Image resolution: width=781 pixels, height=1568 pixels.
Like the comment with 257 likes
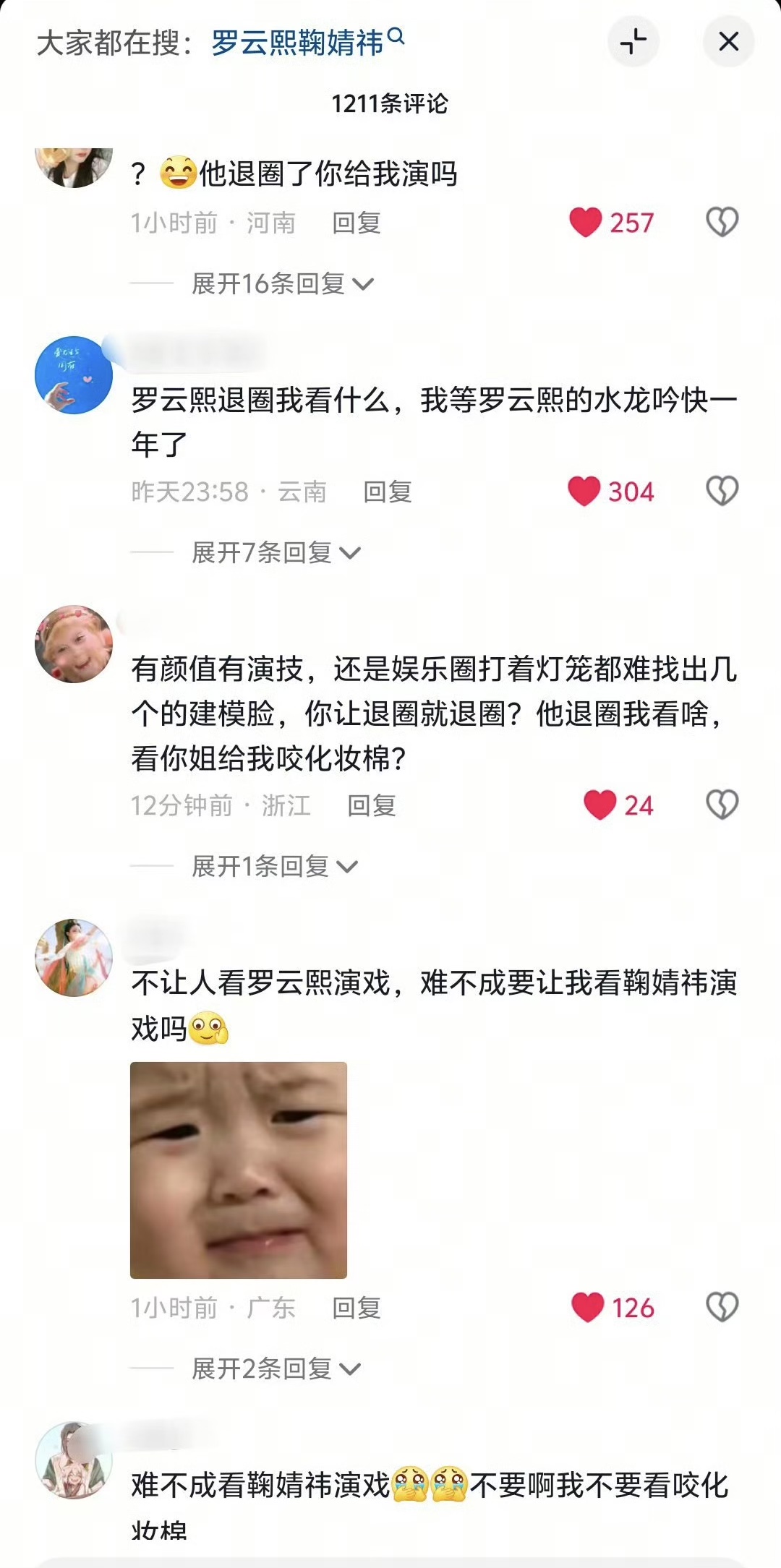586,222
